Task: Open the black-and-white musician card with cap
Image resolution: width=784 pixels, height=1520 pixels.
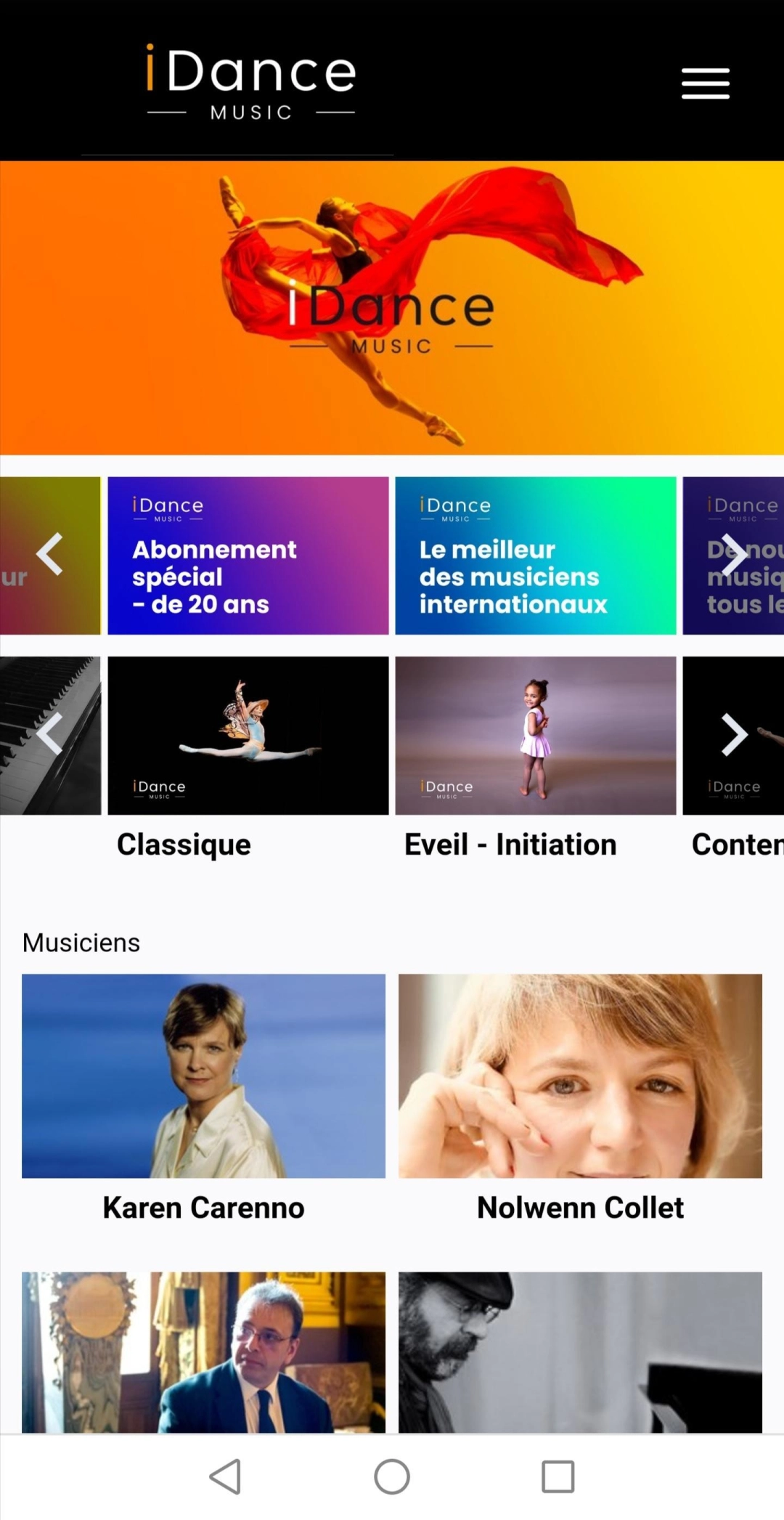Action: point(580,1352)
